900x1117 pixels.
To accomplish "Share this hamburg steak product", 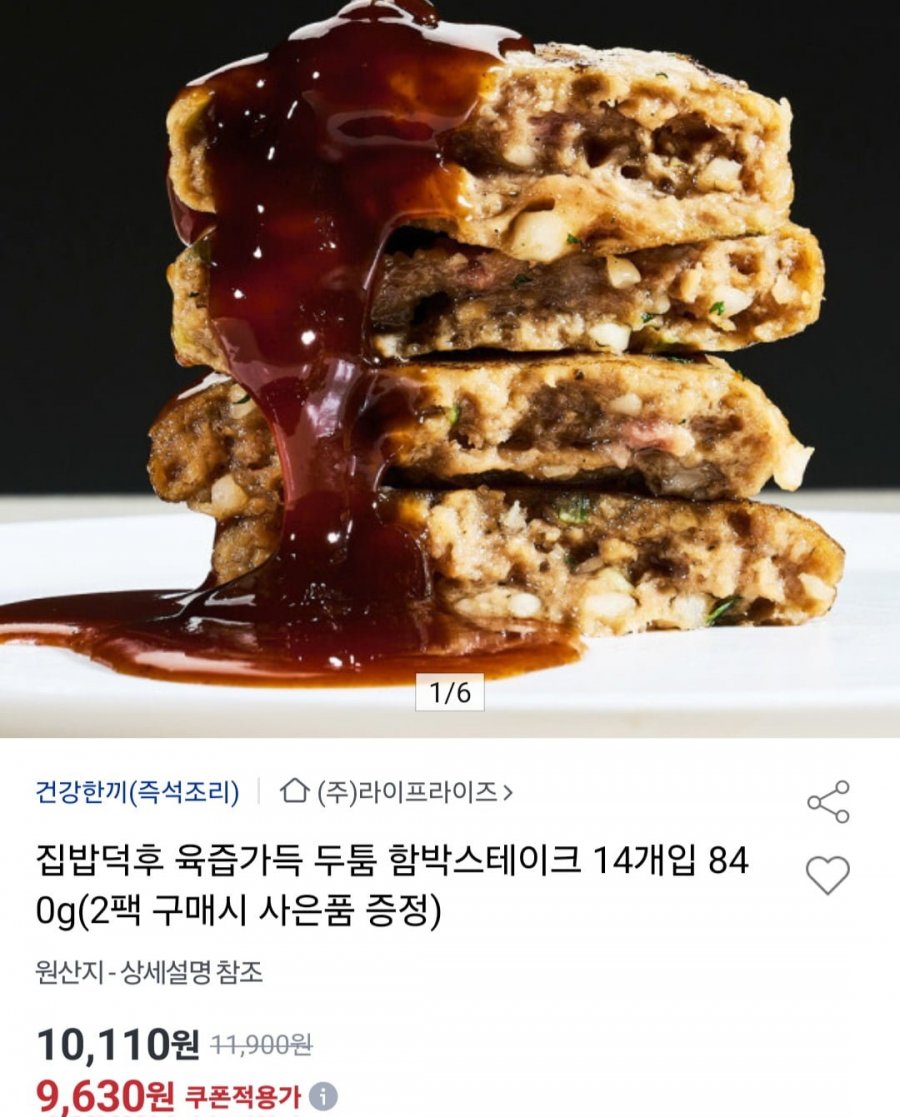I will [828, 801].
